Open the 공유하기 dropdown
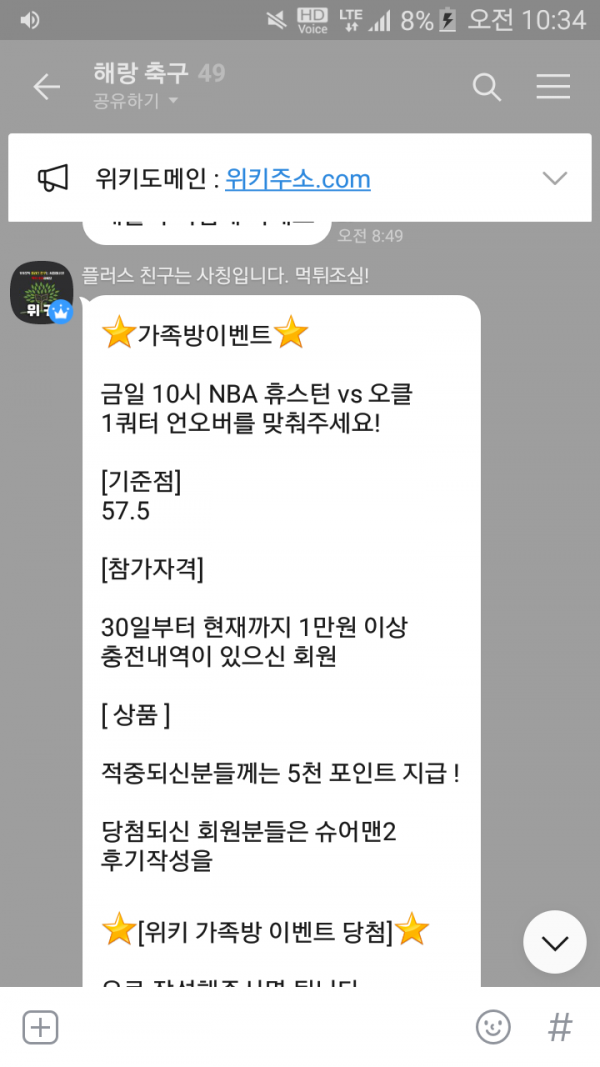This screenshot has width=600, height=1067. [136, 100]
